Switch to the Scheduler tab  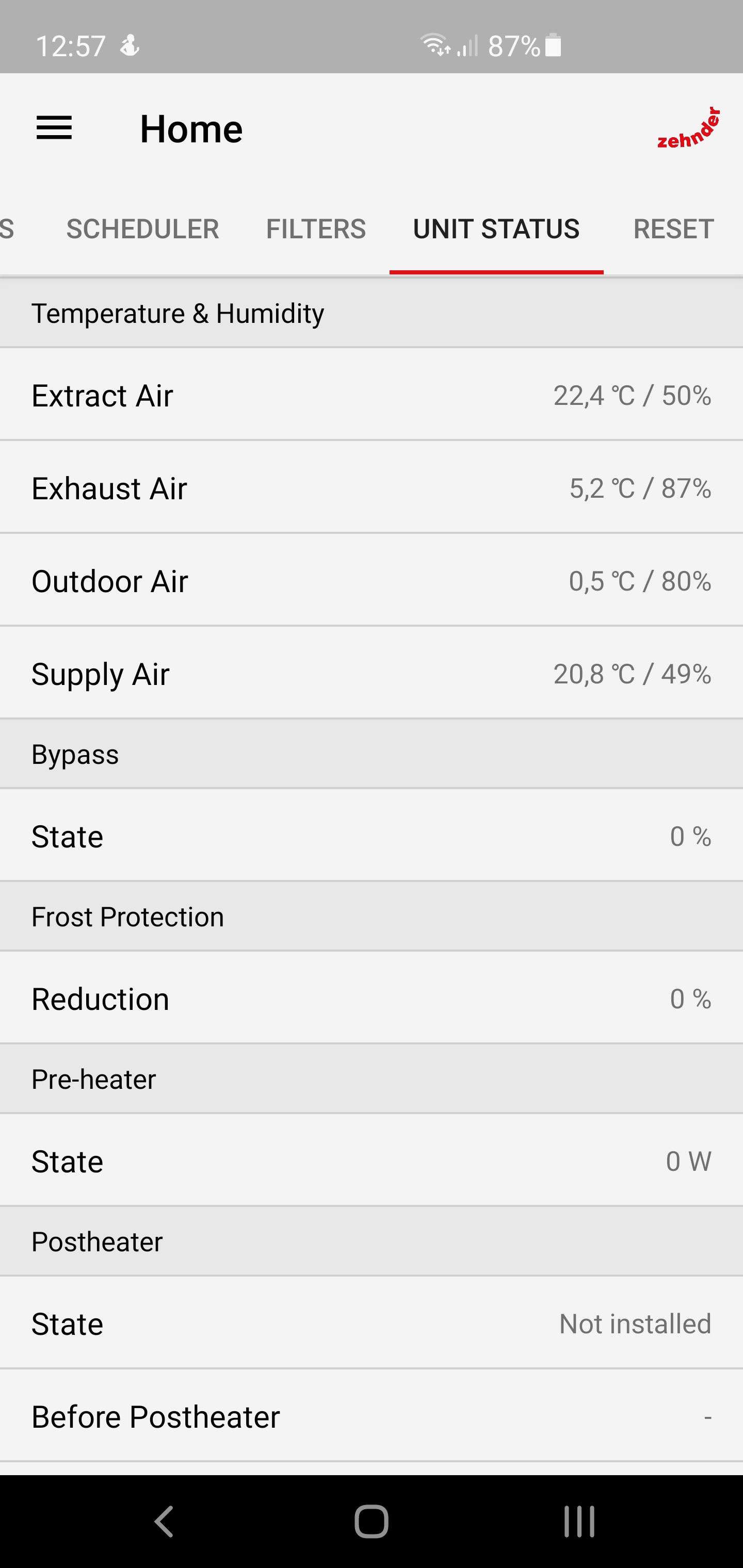pyautogui.click(x=142, y=230)
